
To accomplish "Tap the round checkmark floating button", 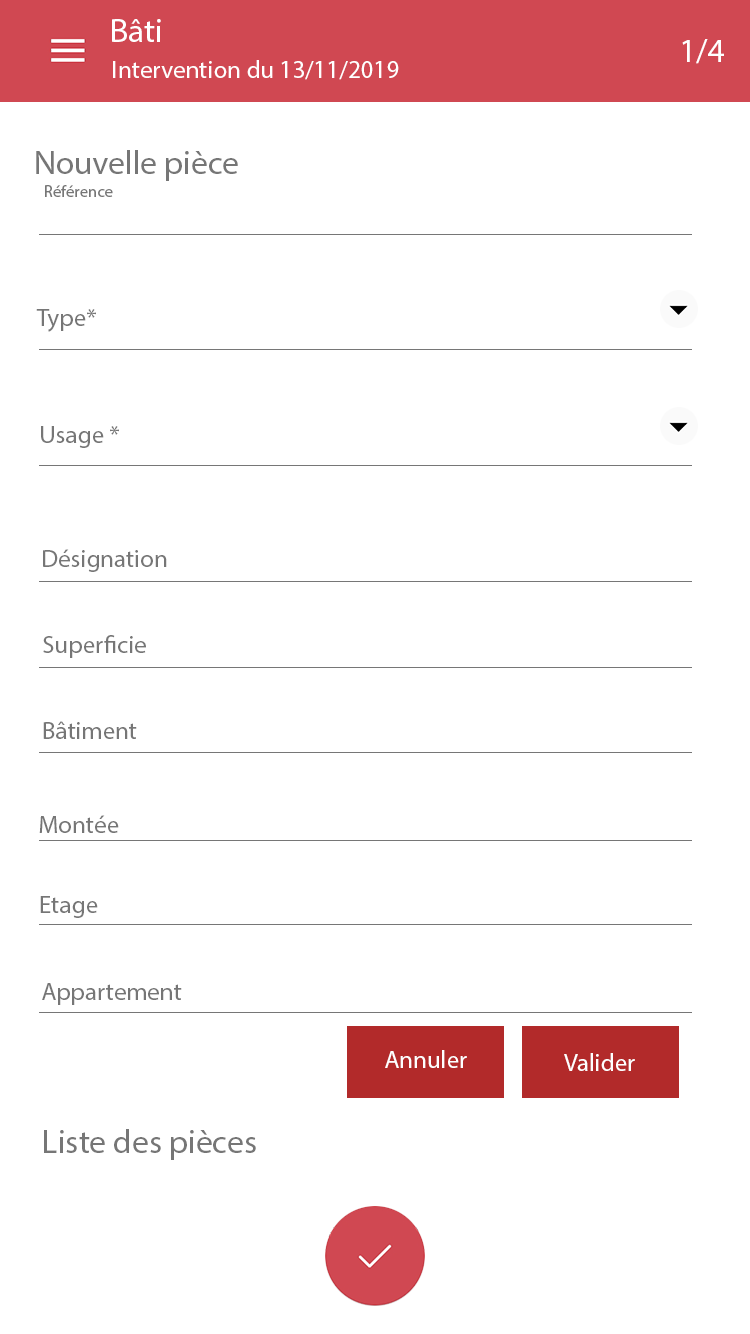I will click(x=375, y=1256).
